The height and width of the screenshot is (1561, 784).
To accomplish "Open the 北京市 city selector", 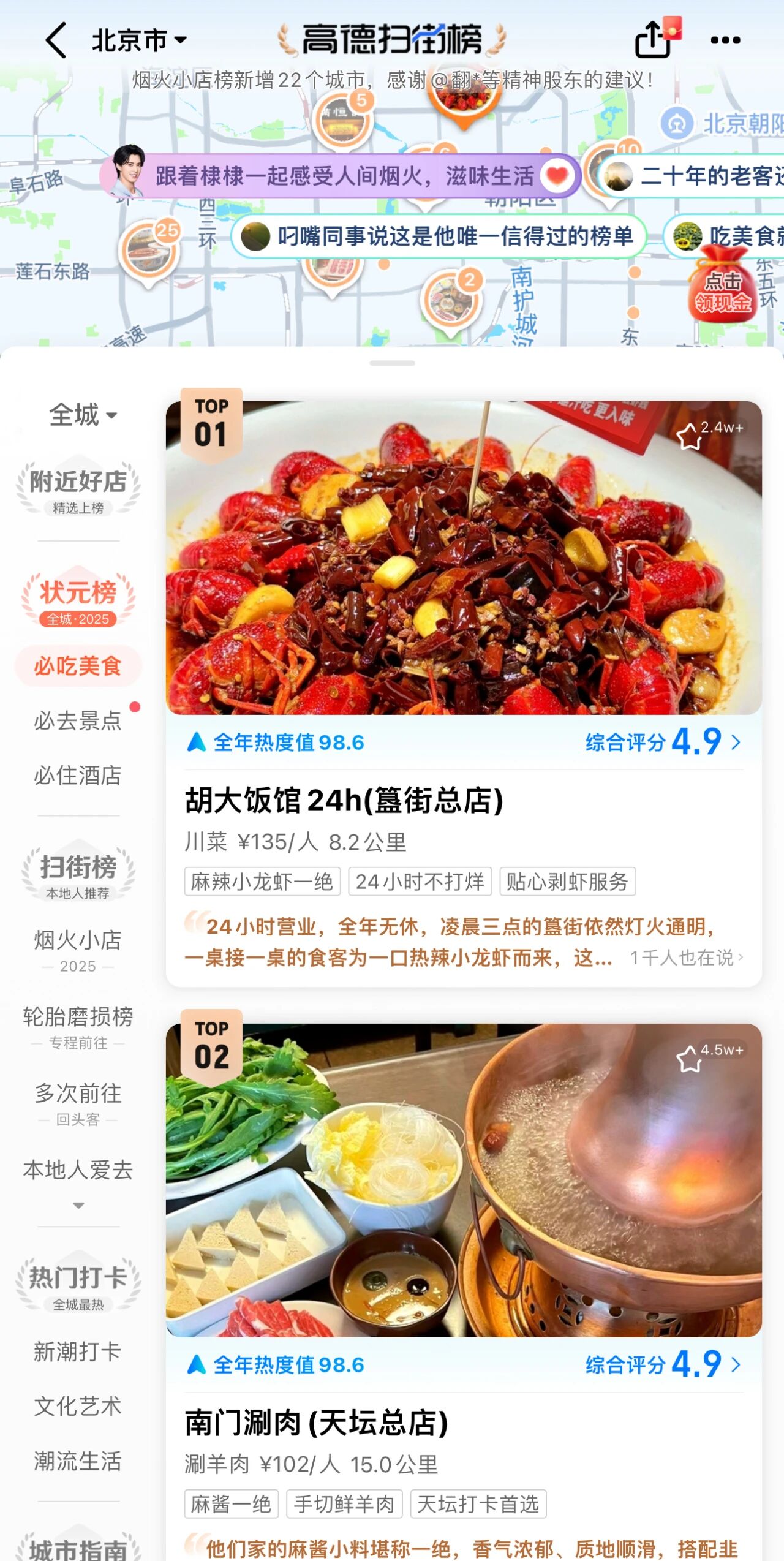I will pos(138,41).
